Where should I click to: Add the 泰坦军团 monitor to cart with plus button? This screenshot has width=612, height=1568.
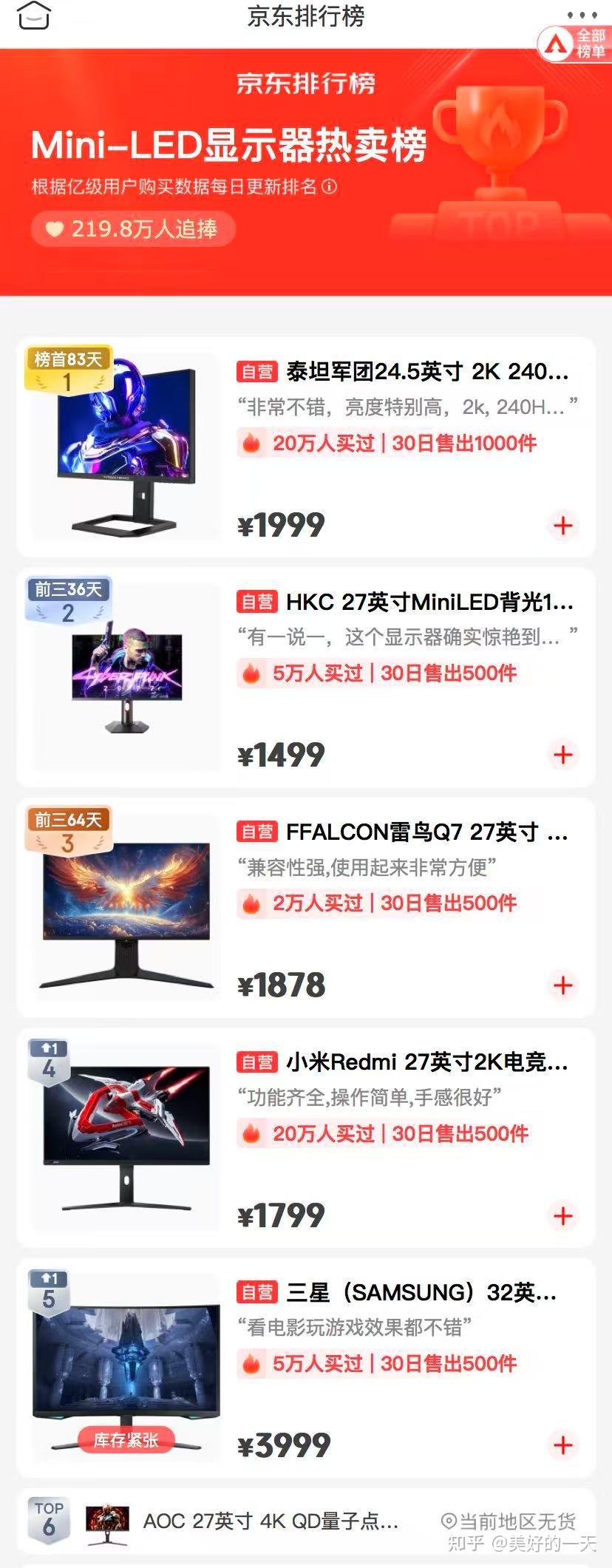[x=563, y=526]
